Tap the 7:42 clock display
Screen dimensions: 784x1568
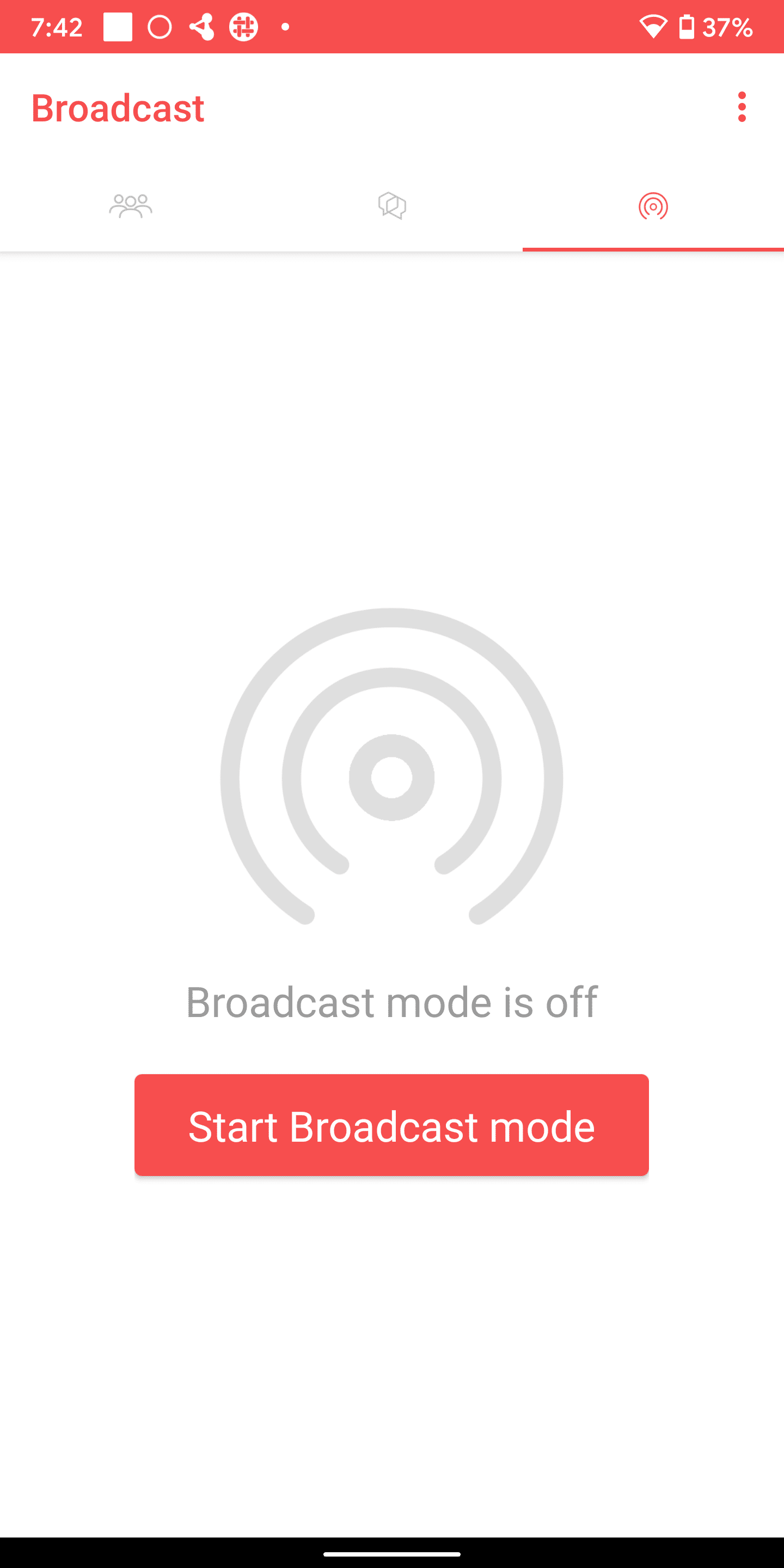click(57, 26)
